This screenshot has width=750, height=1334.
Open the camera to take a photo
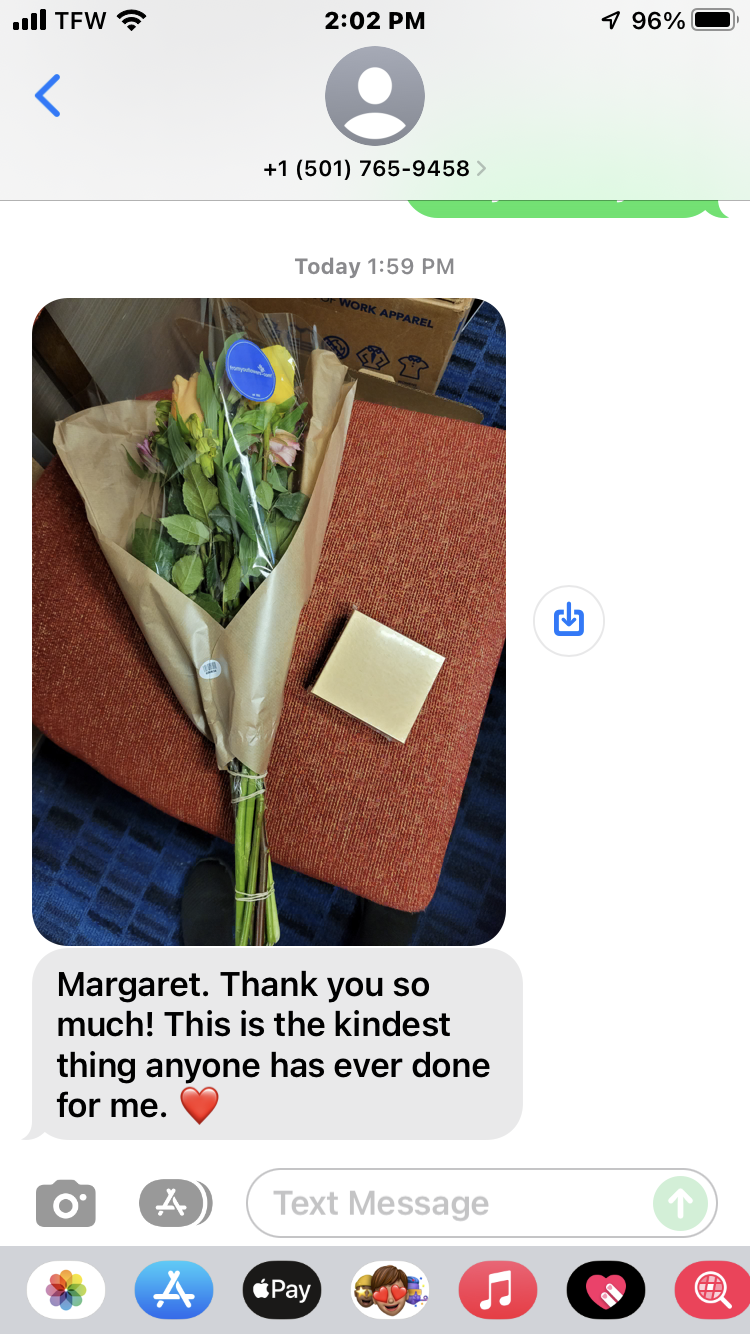click(x=66, y=1203)
